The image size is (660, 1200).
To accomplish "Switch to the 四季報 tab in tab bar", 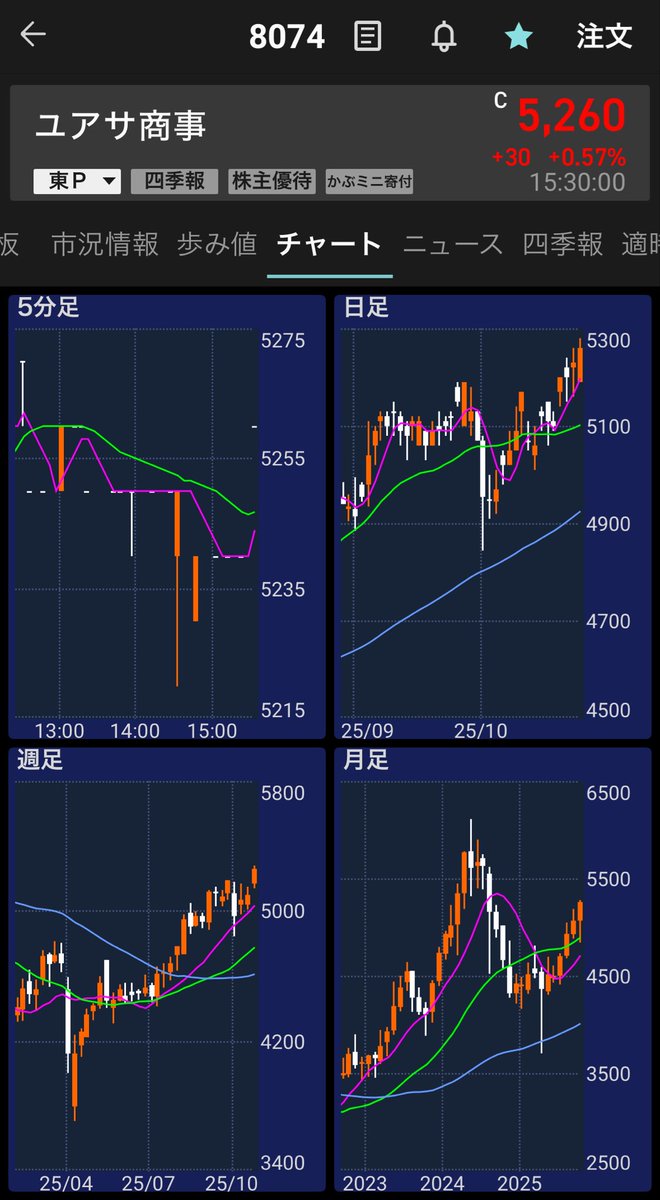I will point(563,244).
